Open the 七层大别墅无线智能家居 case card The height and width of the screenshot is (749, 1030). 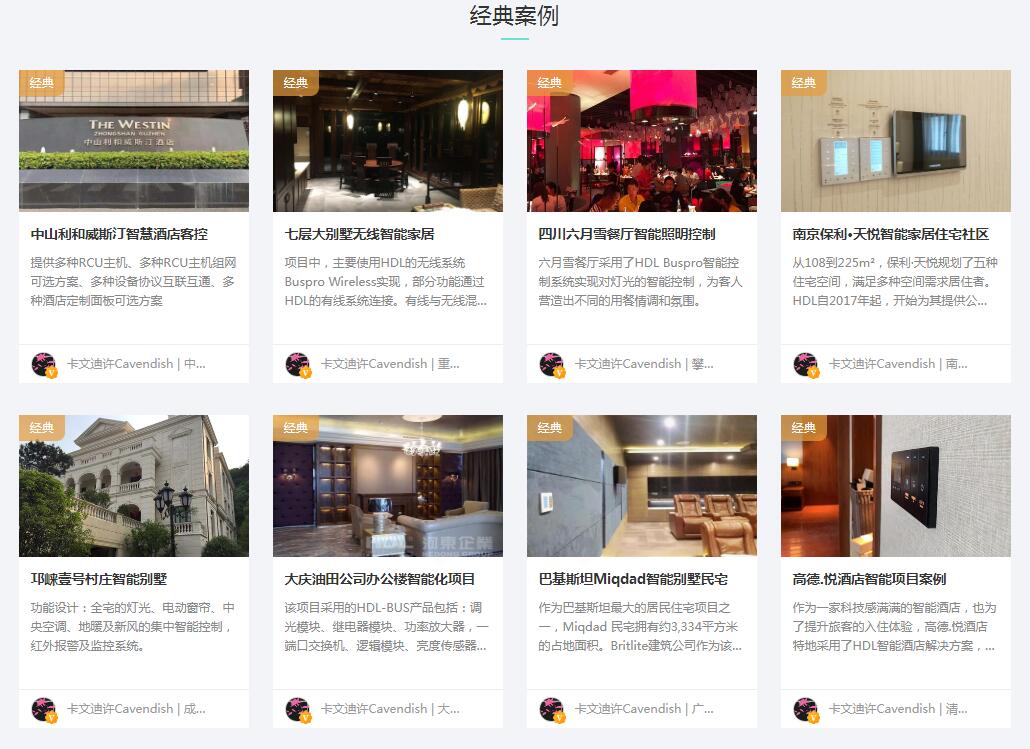(359, 234)
